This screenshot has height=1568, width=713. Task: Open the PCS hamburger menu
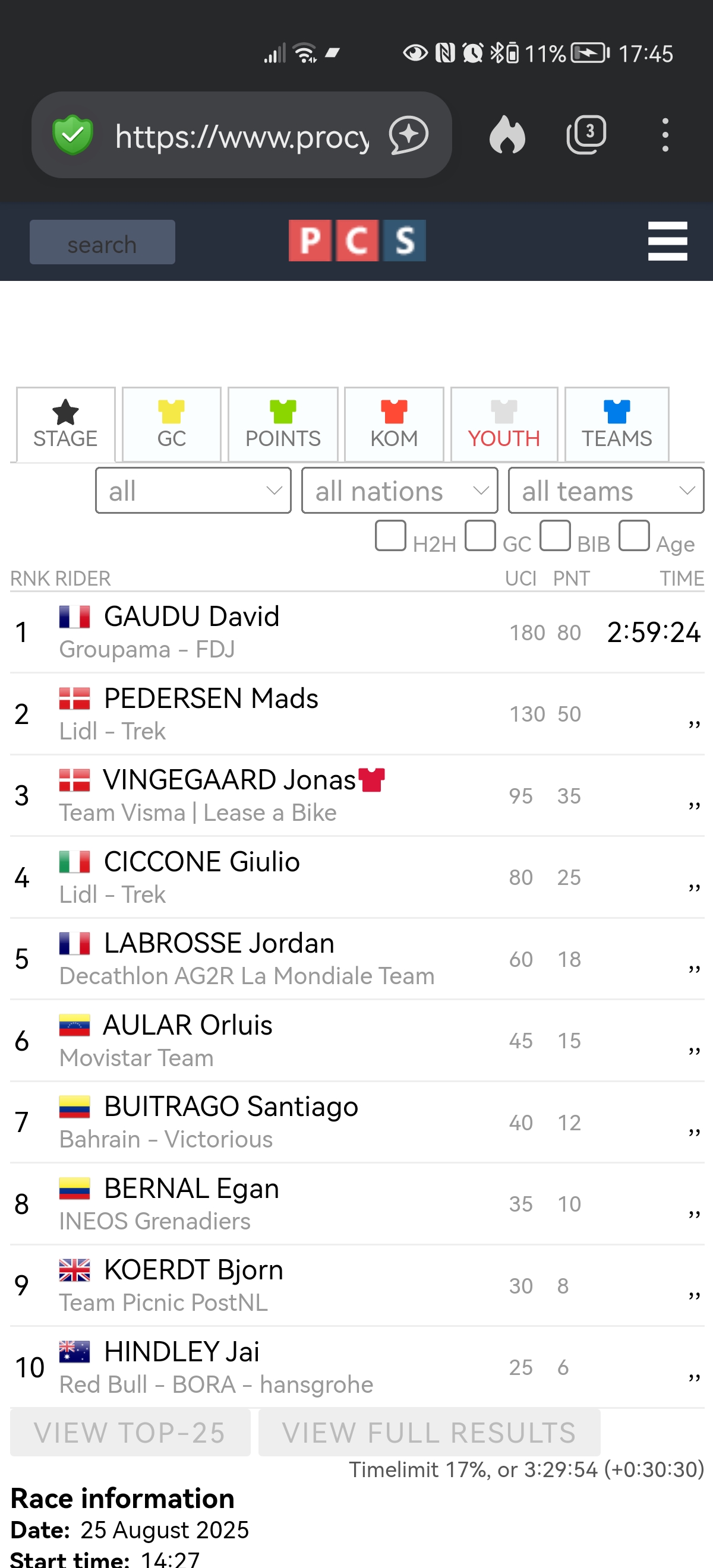[667, 241]
